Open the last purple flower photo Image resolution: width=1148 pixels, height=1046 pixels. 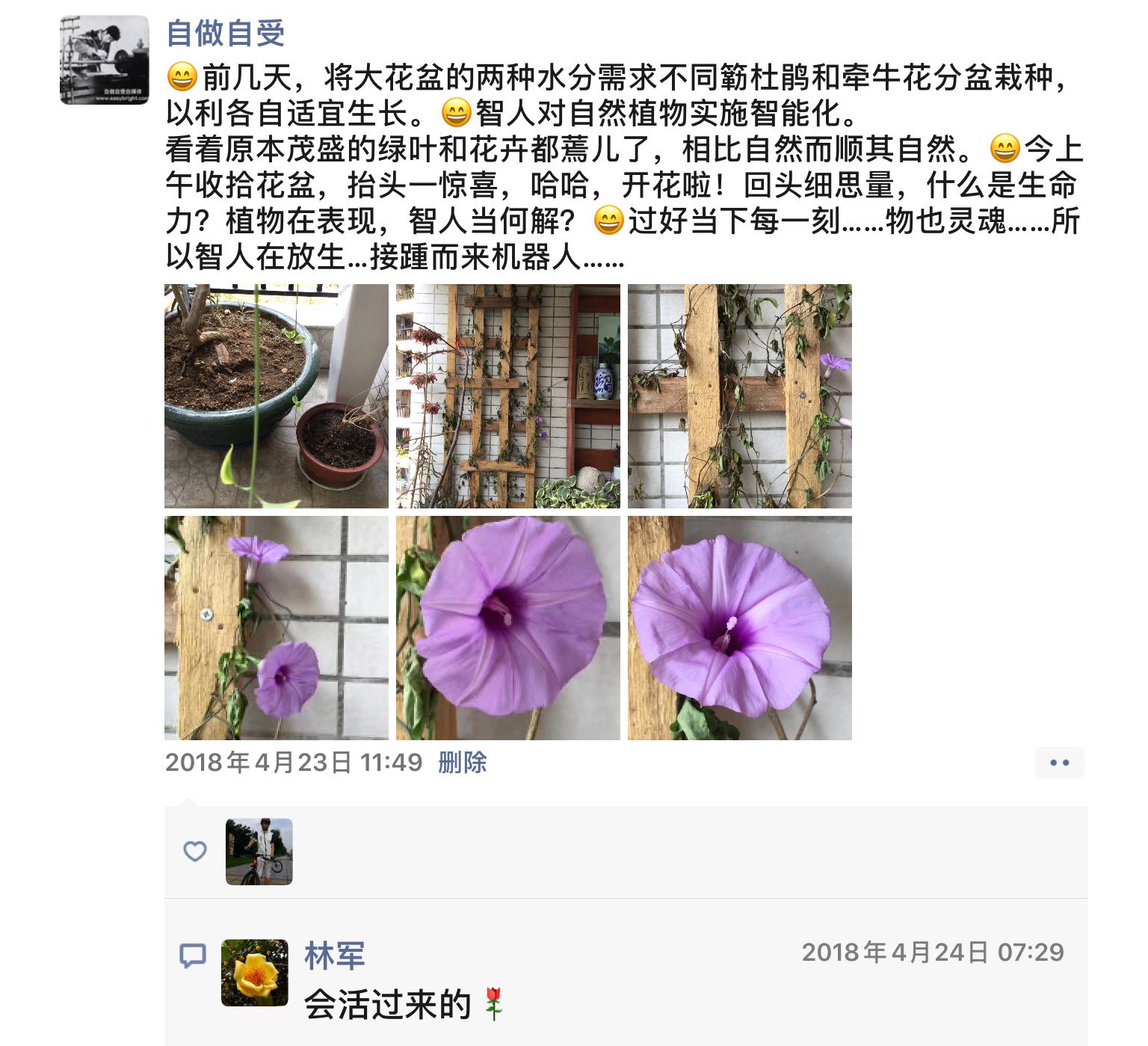pyautogui.click(x=739, y=627)
